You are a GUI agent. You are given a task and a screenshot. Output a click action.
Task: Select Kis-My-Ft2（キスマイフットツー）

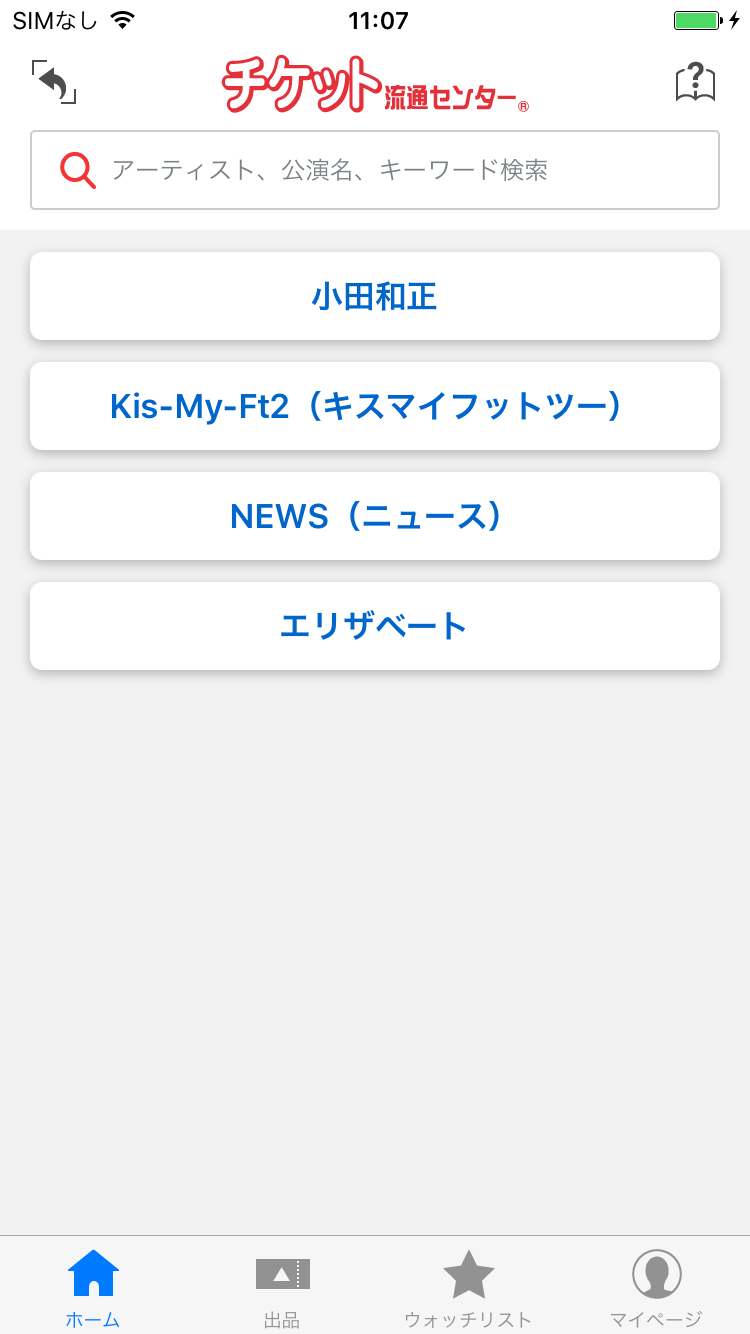pyautogui.click(x=375, y=406)
